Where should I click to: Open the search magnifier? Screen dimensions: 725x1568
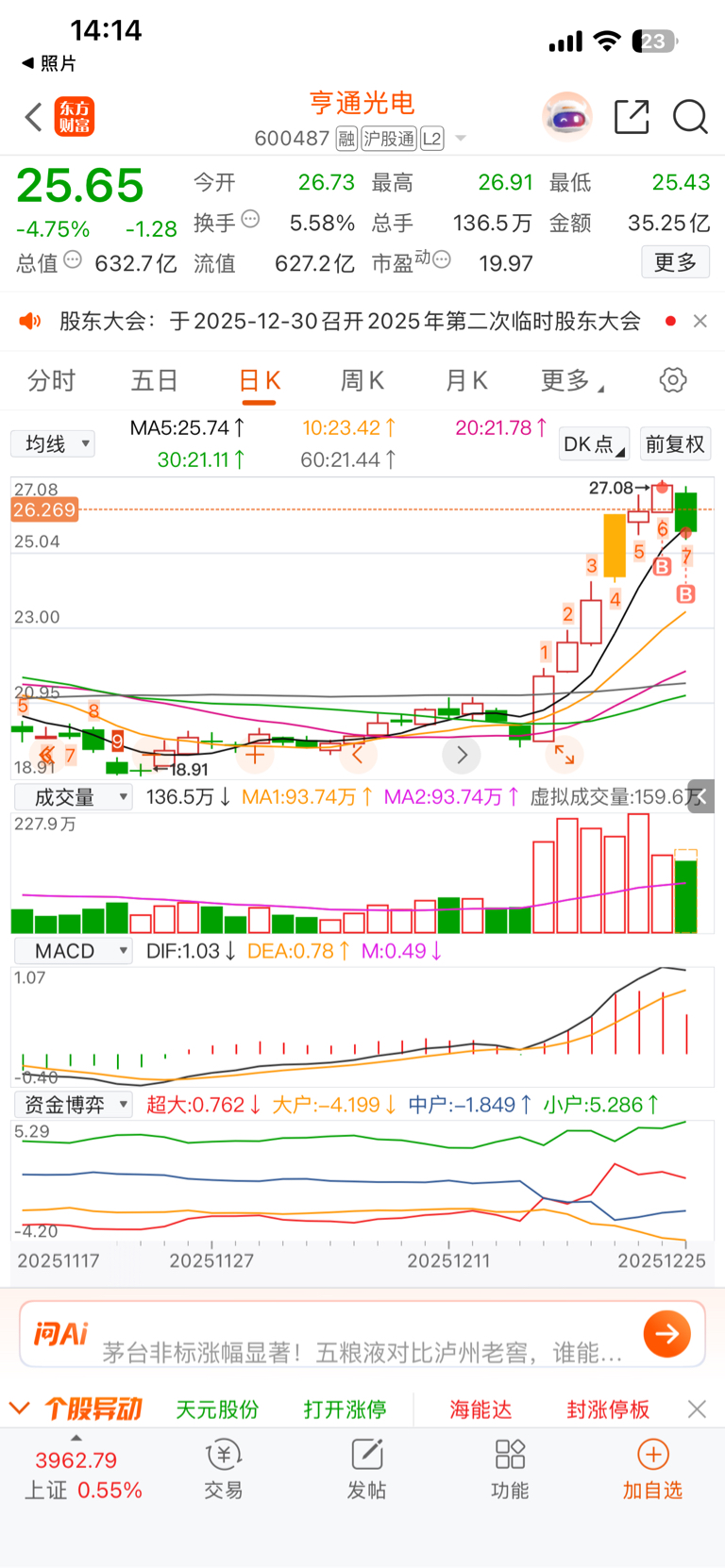(690, 118)
